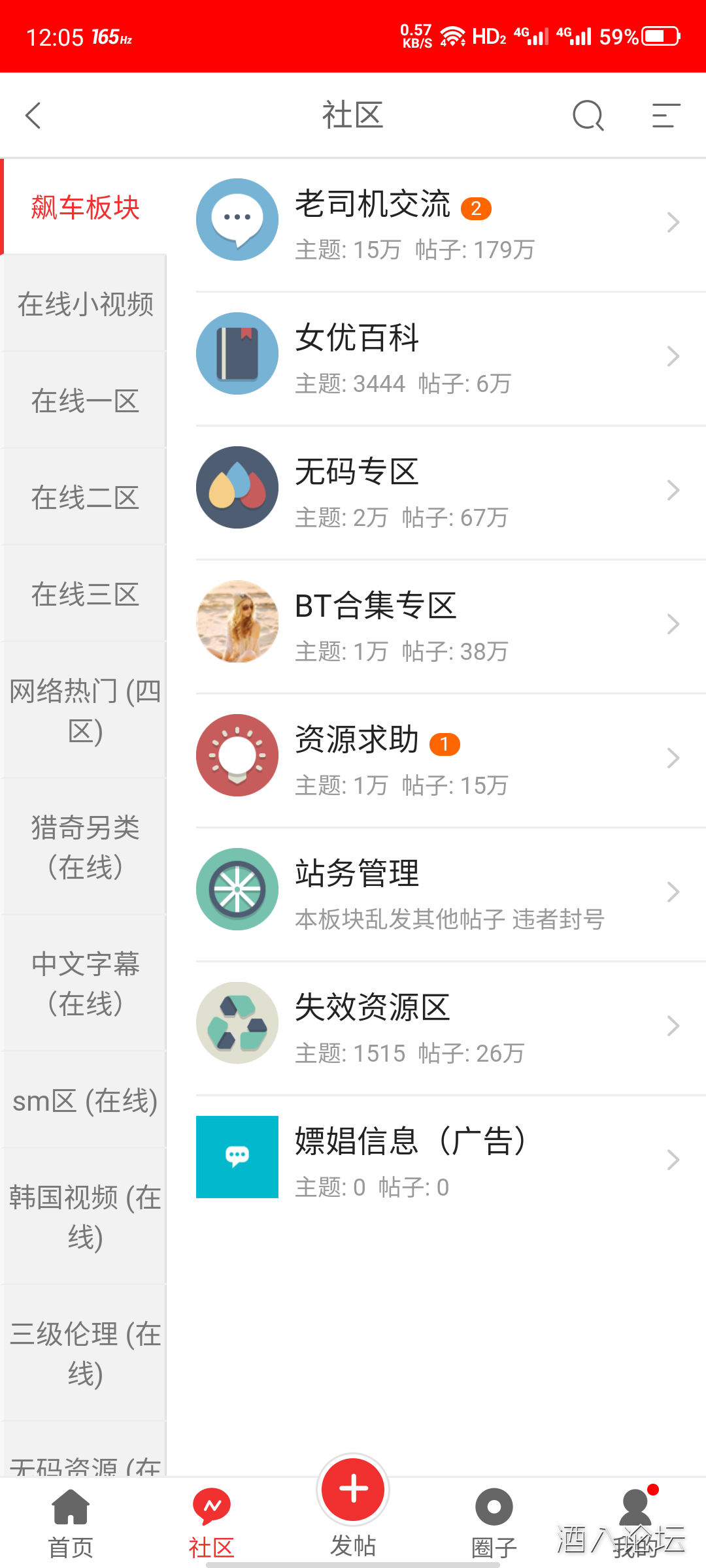Expand the 老司机交流 forum via its chevron
706x1568 pixels.
[674, 222]
